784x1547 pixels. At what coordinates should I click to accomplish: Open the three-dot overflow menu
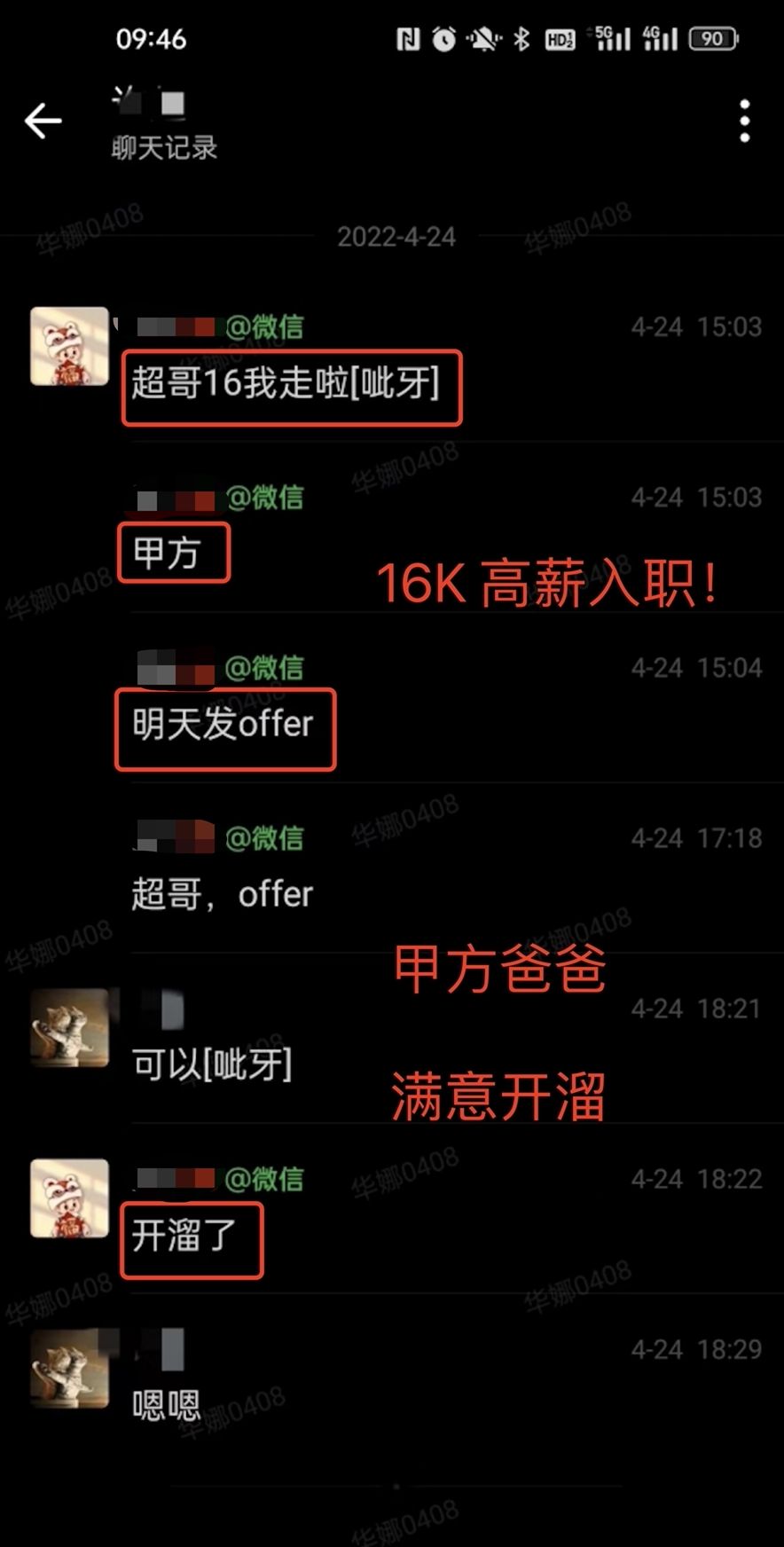coord(744,122)
